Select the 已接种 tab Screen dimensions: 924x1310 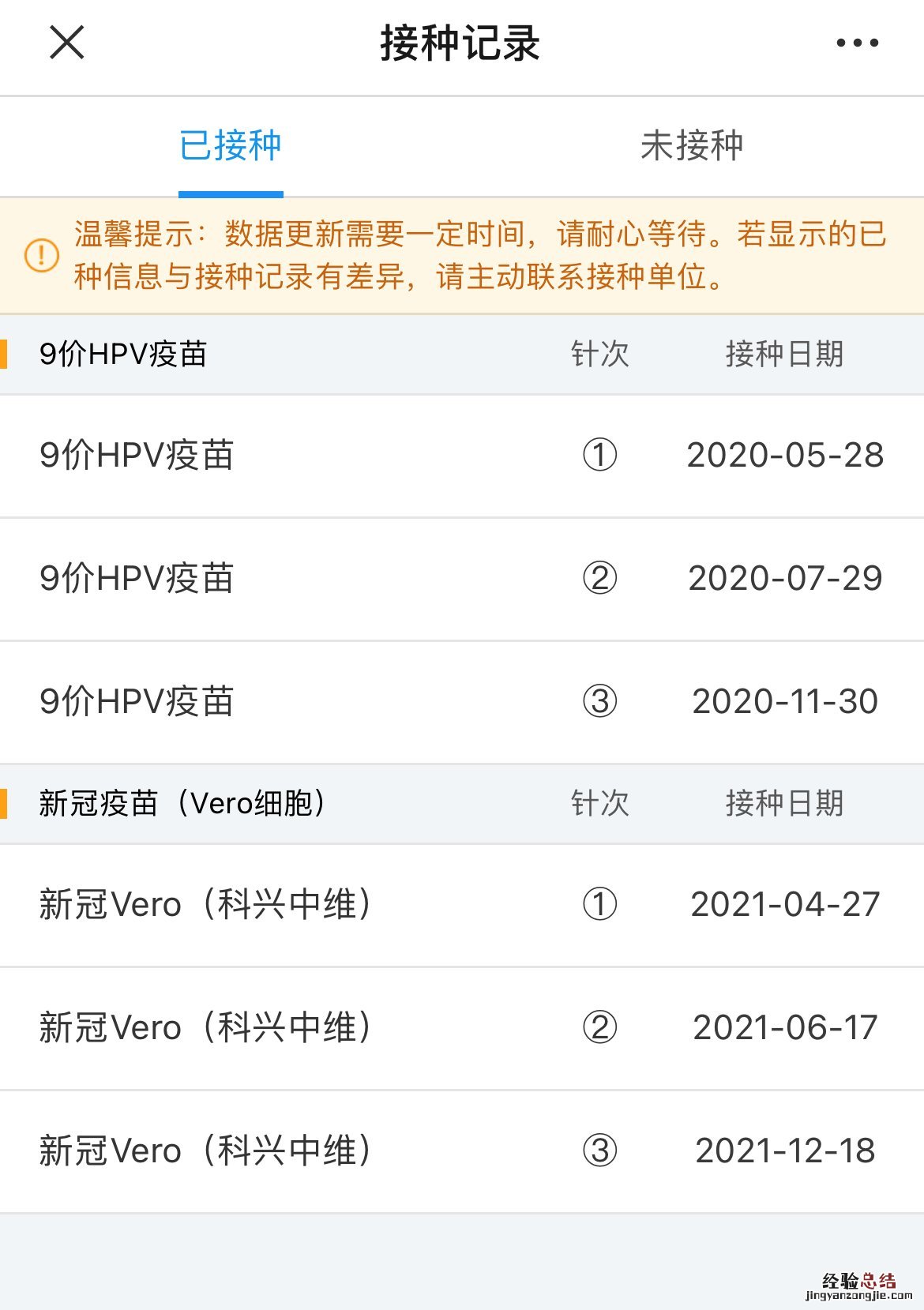pyautogui.click(x=231, y=146)
